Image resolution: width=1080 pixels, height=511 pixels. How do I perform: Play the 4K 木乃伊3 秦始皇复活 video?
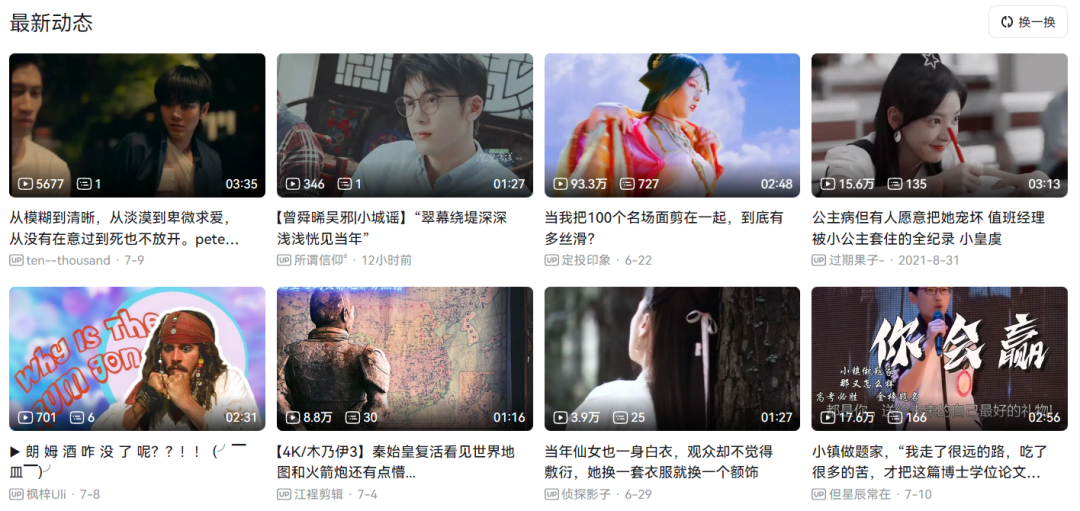[x=404, y=359]
